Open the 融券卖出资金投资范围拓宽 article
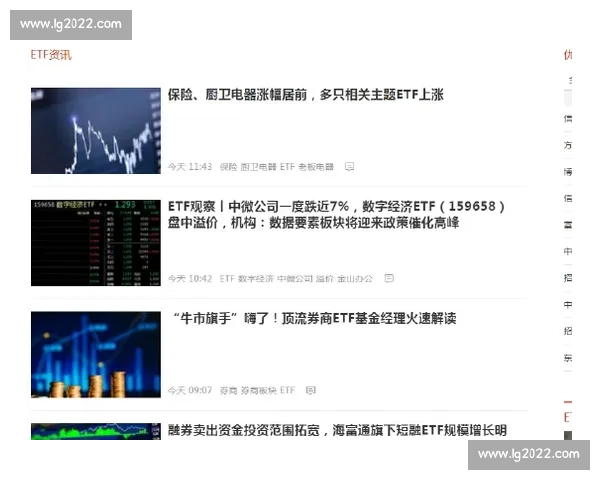This screenshot has width=600, height=480. [337, 431]
